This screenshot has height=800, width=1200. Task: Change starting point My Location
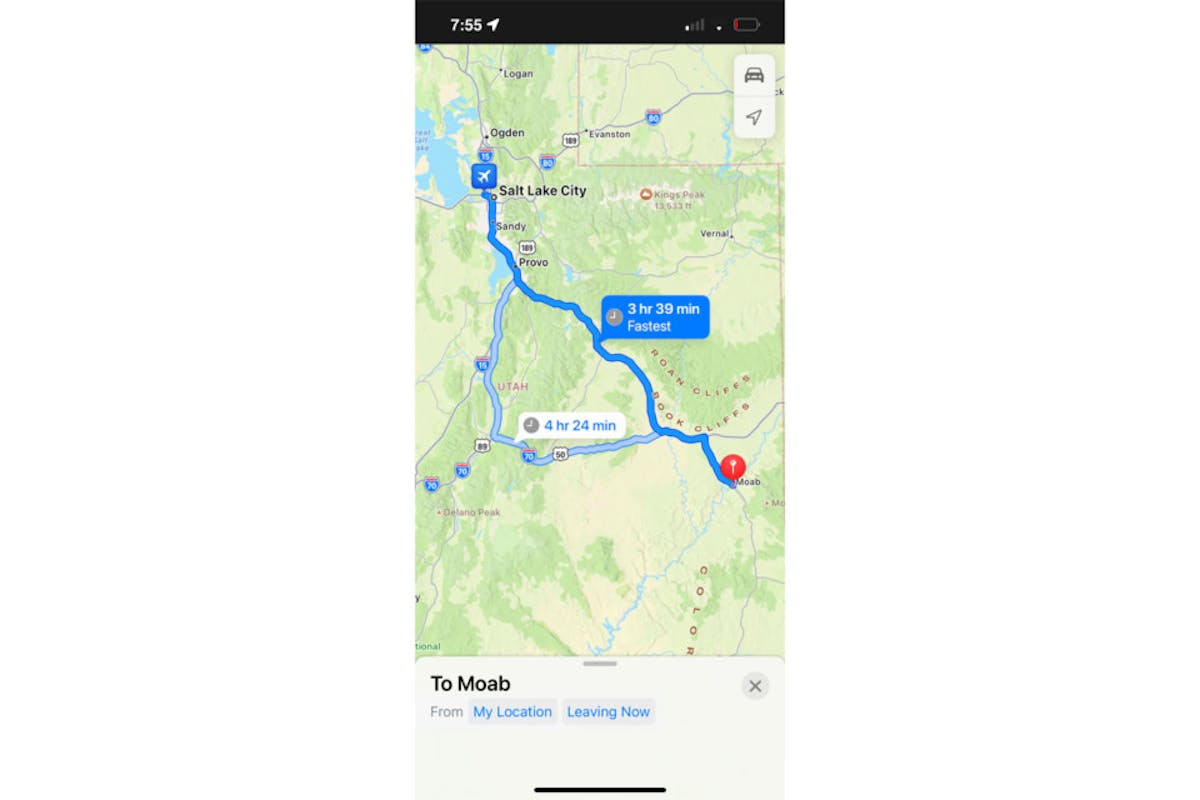click(x=512, y=712)
